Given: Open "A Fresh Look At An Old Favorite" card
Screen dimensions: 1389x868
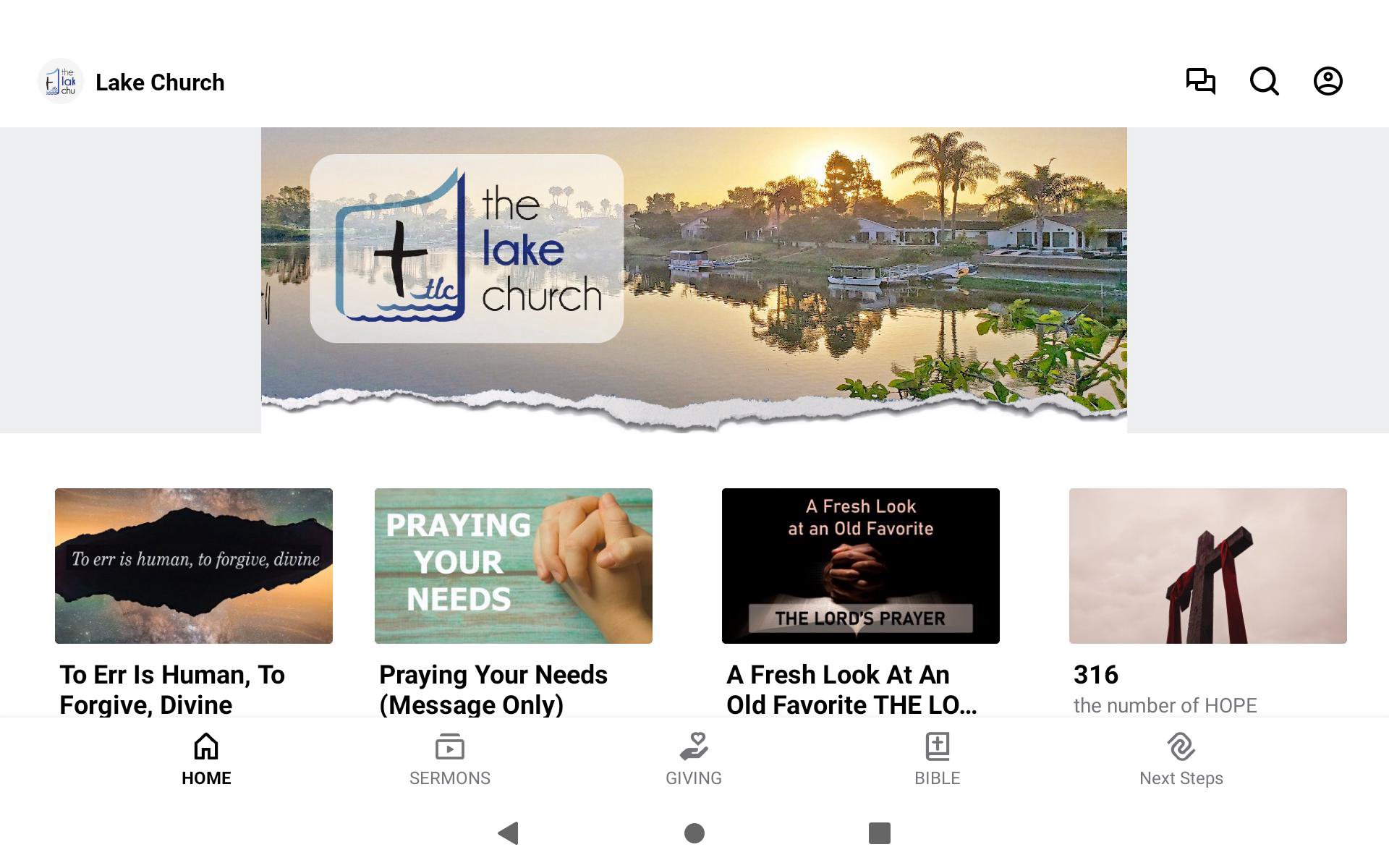Looking at the screenshot, I should (861, 566).
